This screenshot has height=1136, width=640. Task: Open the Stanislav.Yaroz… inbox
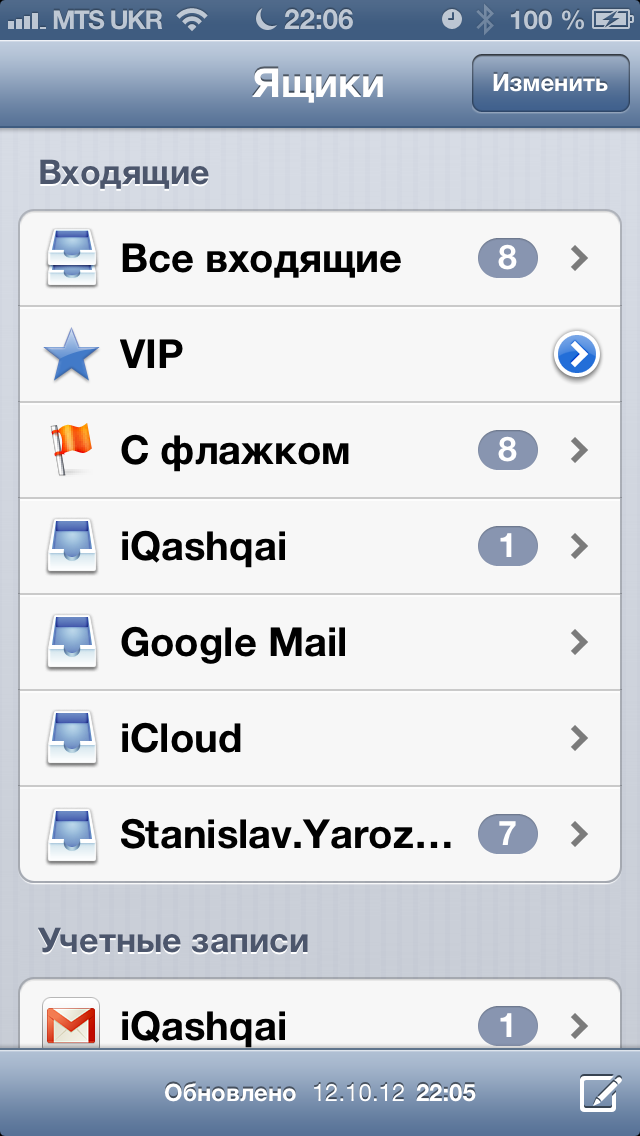pos(300,833)
